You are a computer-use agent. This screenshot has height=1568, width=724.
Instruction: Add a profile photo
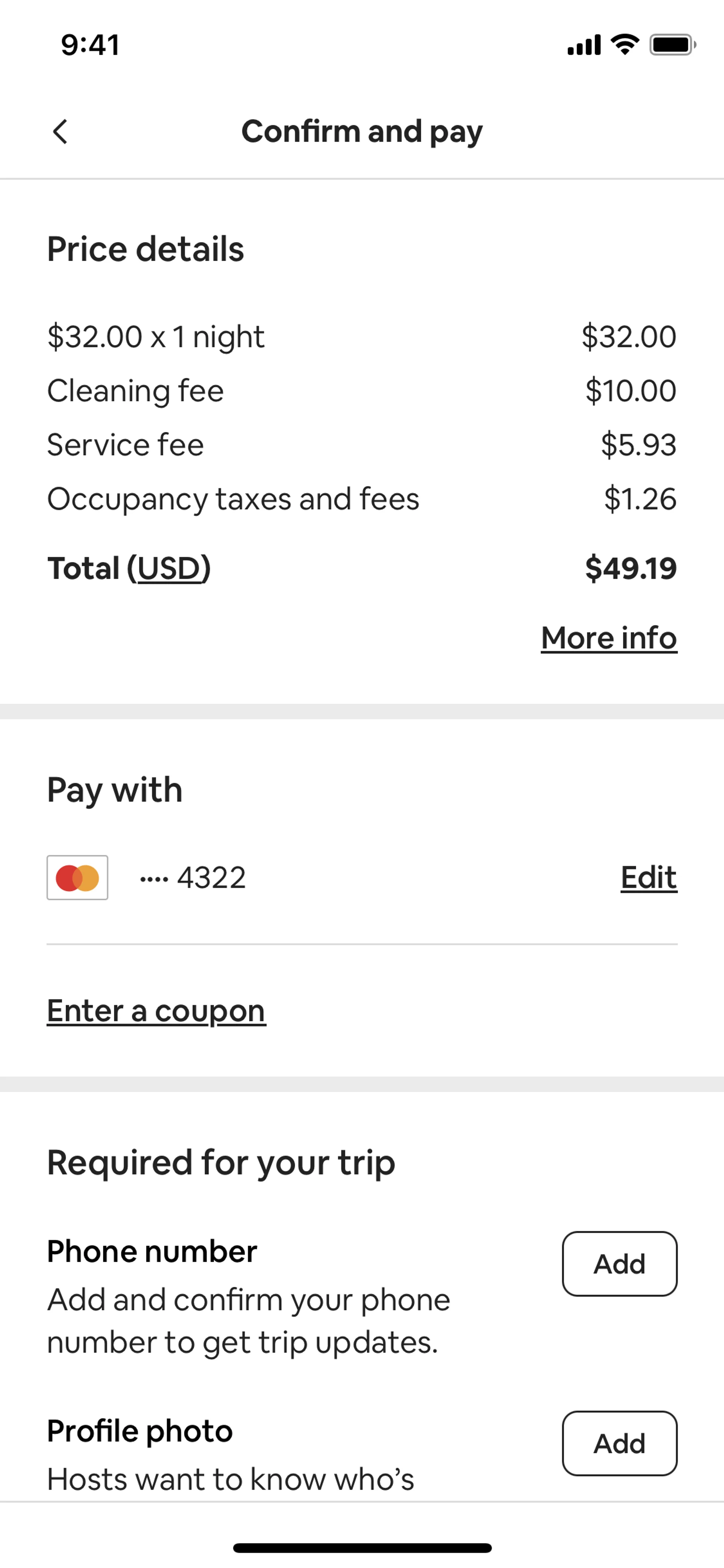[x=619, y=1443]
